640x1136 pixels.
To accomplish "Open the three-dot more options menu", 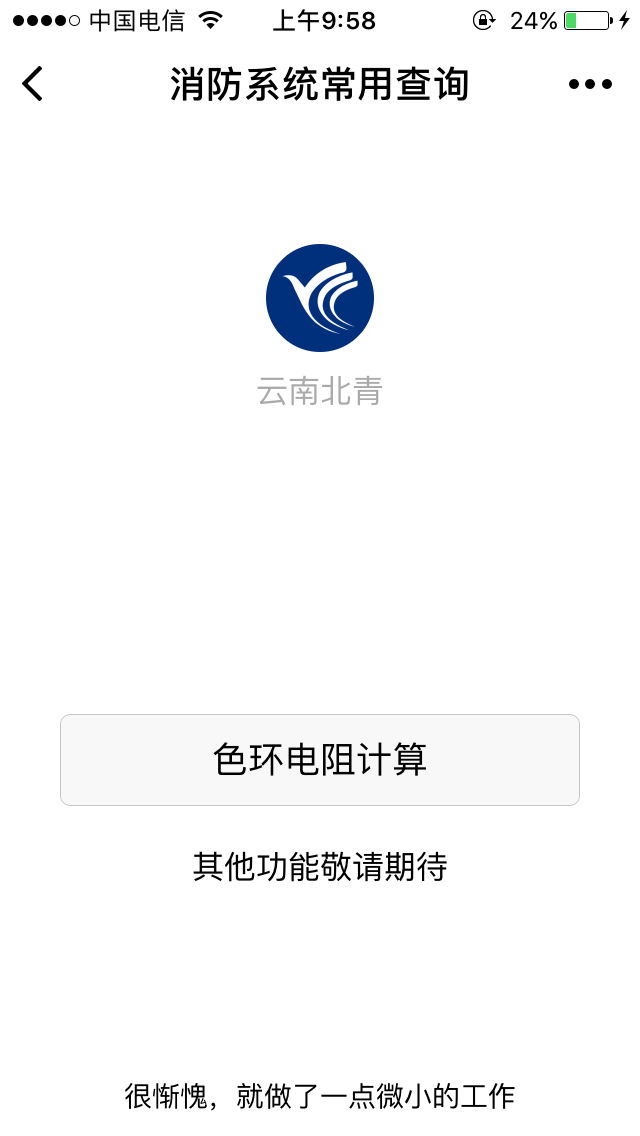I will tap(590, 85).
